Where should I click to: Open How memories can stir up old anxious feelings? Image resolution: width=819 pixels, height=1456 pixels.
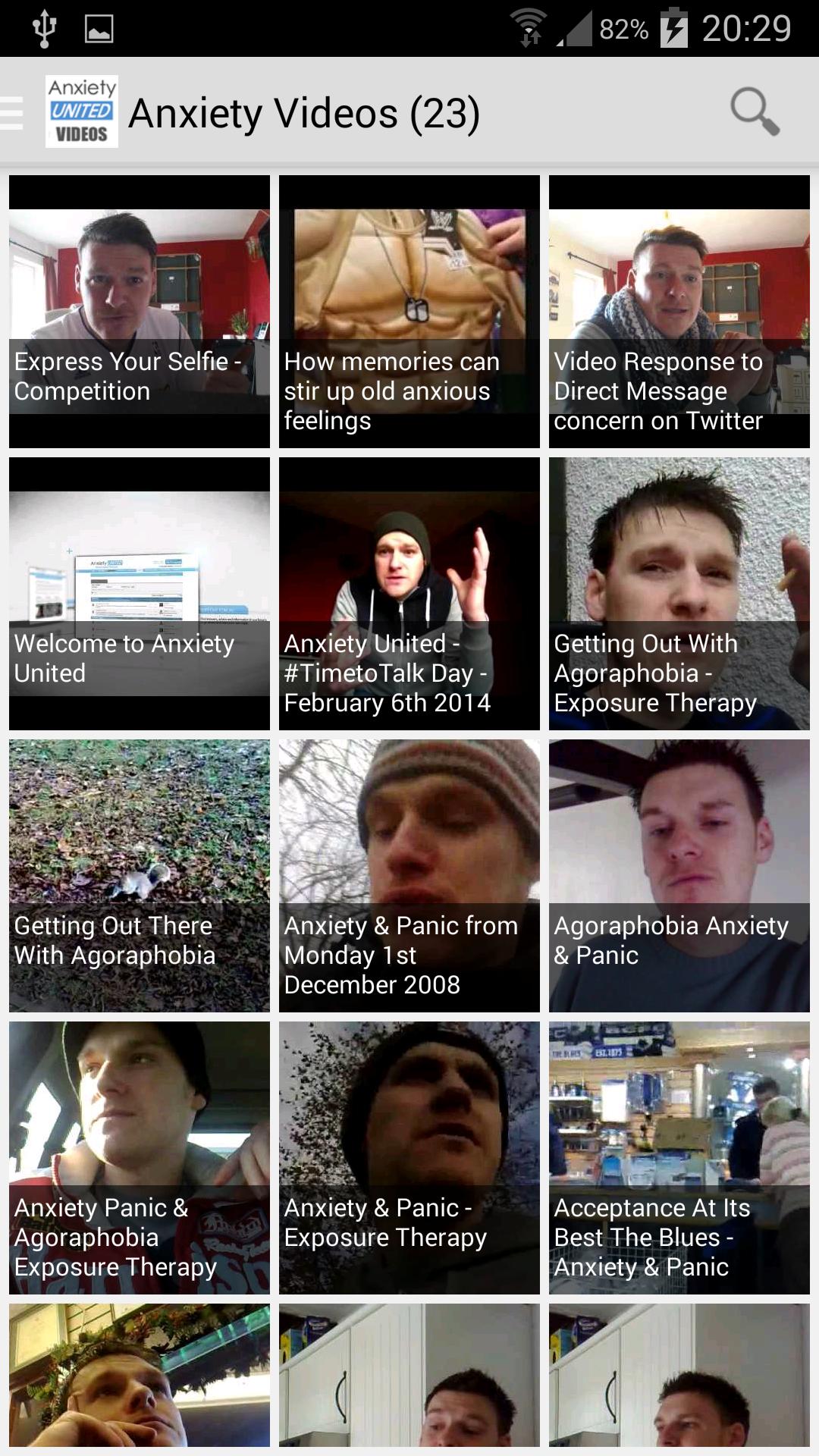point(409,311)
